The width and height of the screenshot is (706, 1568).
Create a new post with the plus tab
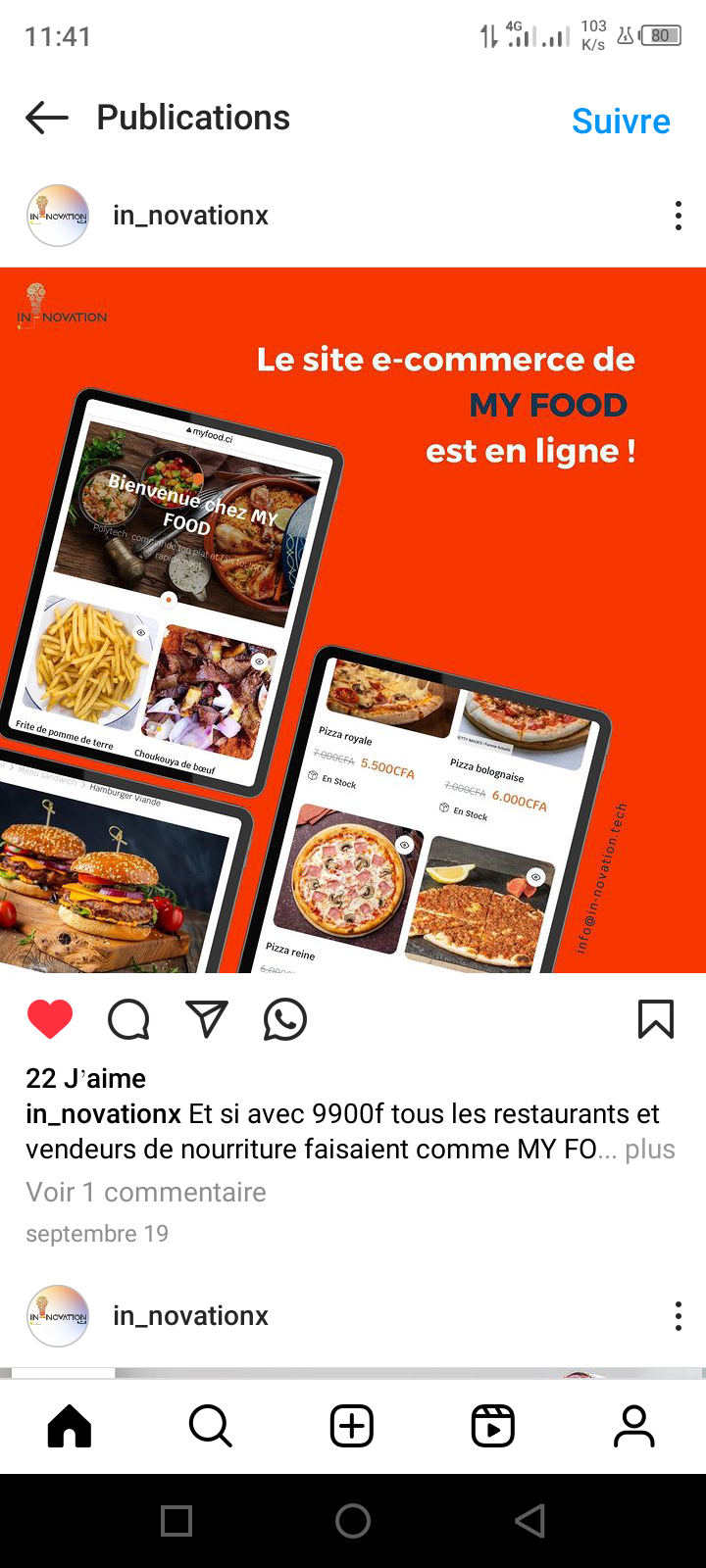[352, 1426]
